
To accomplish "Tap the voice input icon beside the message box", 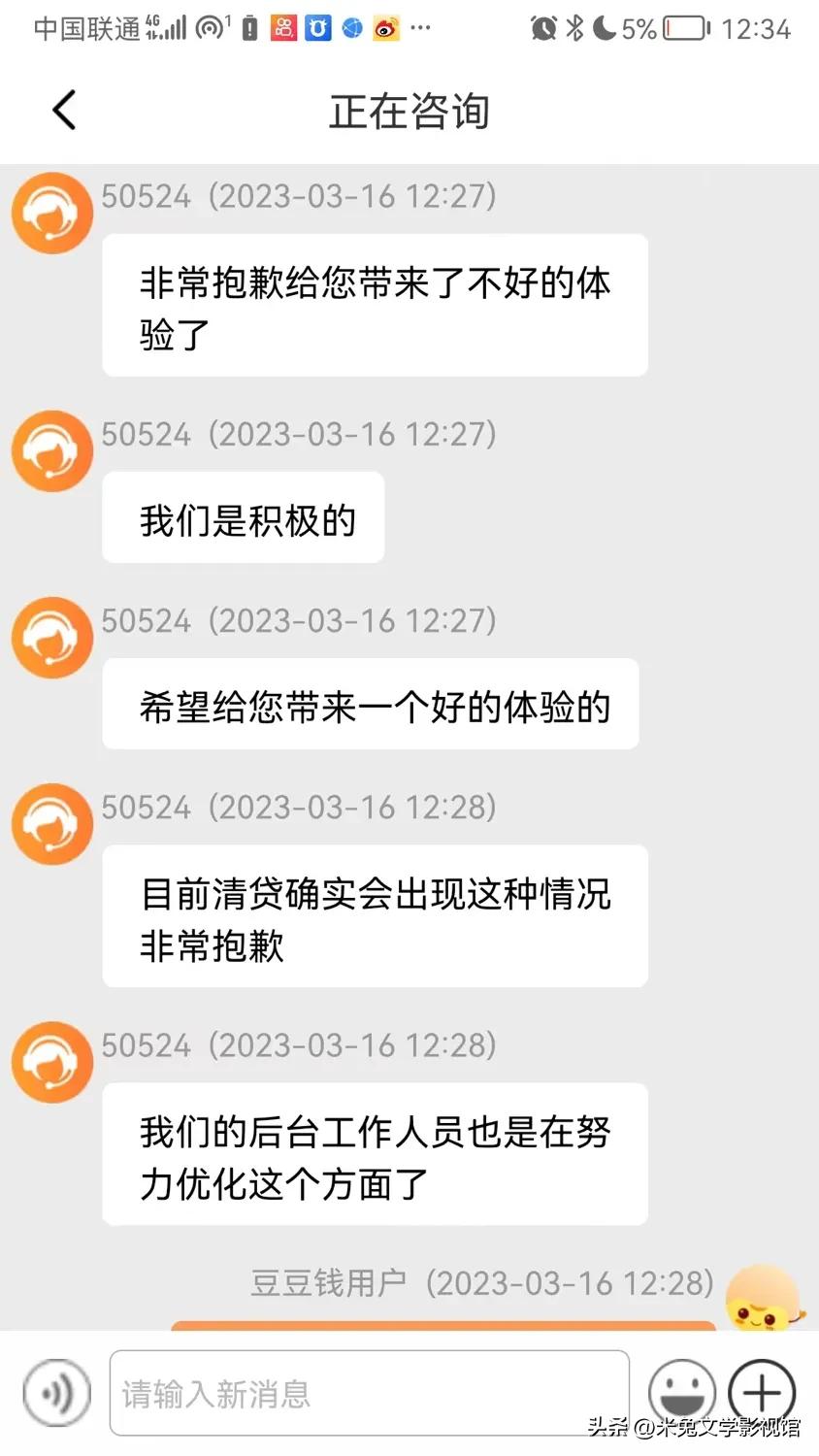I will coord(55,1393).
